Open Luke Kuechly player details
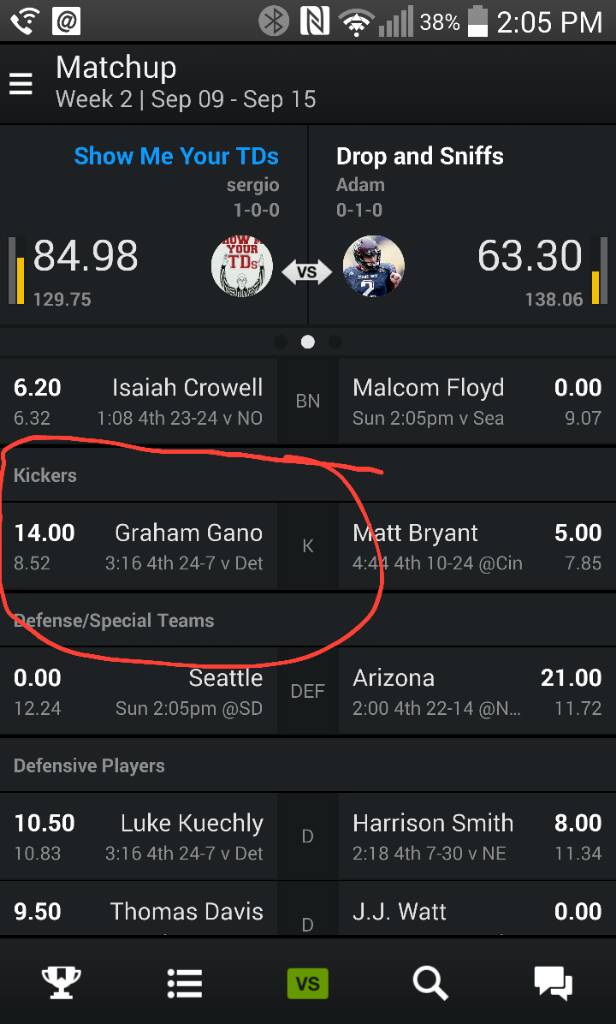The width and height of the screenshot is (616, 1024). 138,836
